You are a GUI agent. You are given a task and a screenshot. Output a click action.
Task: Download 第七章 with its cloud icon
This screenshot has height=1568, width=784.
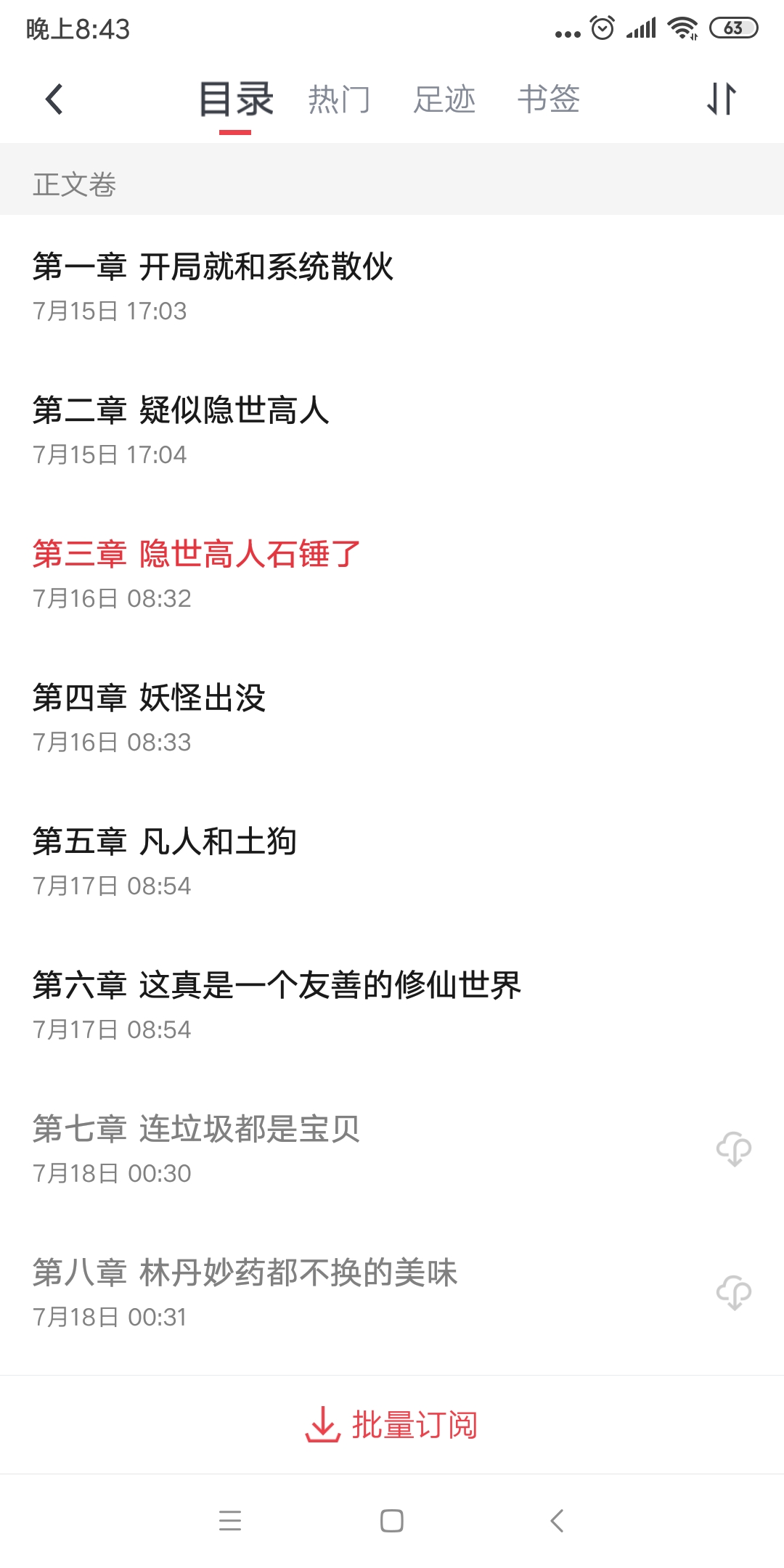click(x=733, y=1149)
